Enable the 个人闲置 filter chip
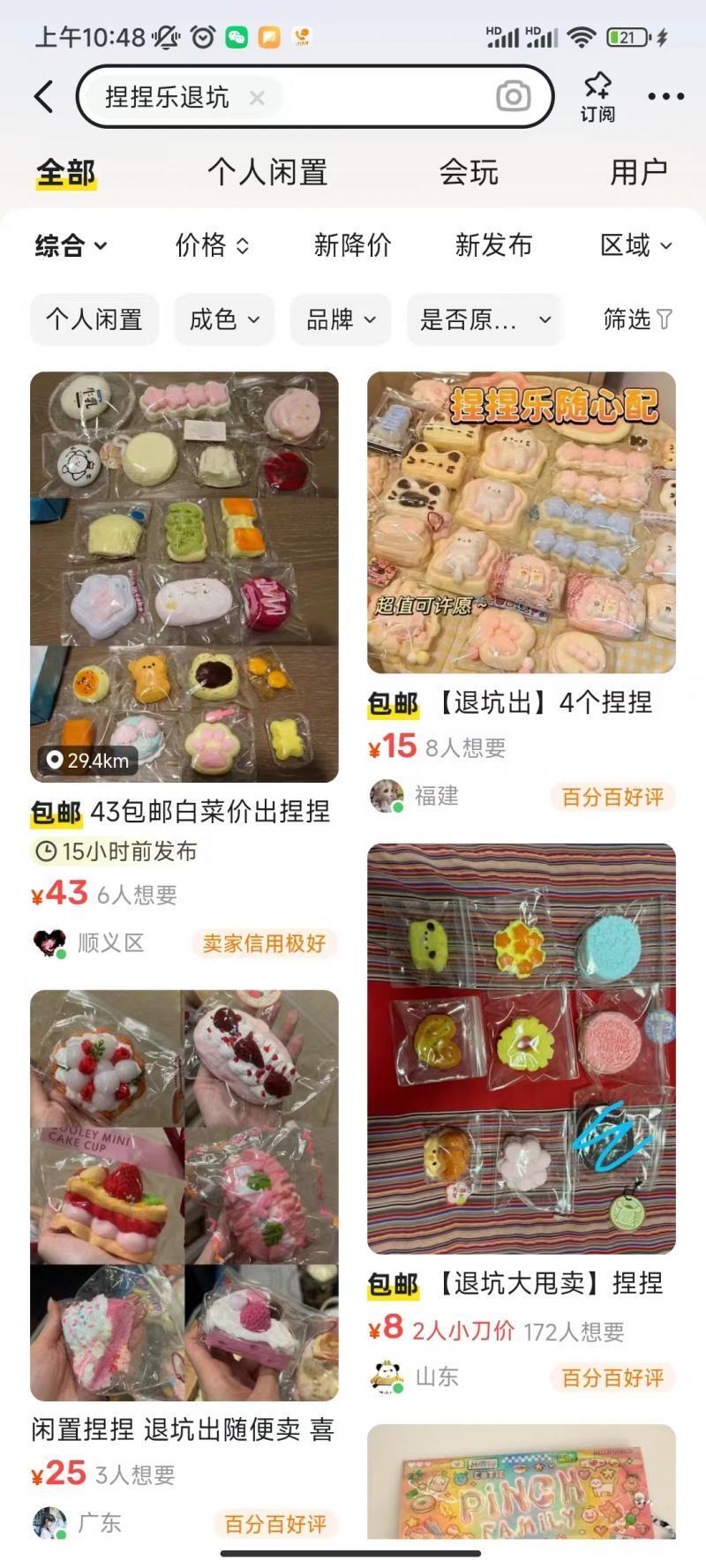Screen dimensions: 706x1568 (94, 319)
